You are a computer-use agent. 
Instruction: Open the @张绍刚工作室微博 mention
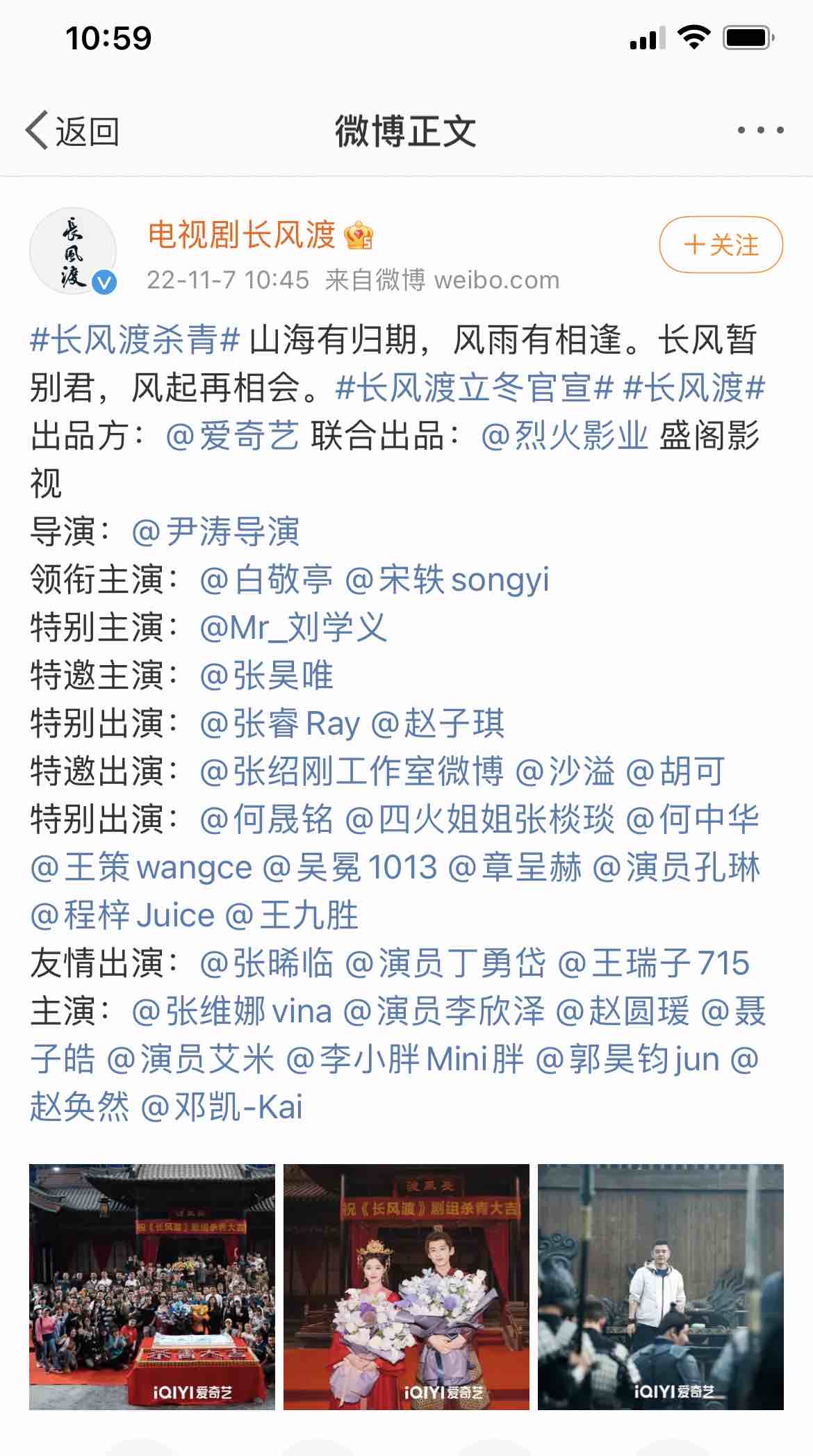[x=352, y=771]
